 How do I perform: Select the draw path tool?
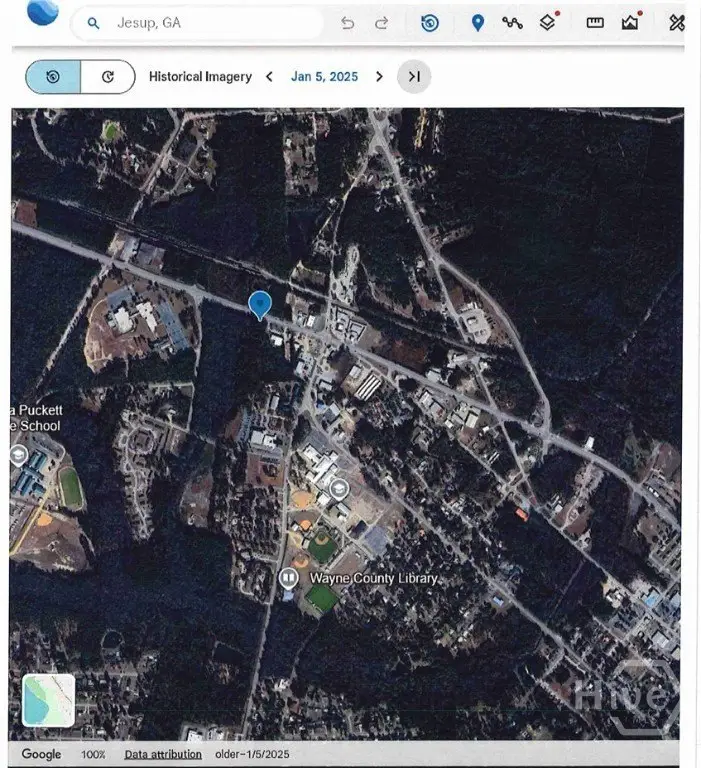click(512, 22)
